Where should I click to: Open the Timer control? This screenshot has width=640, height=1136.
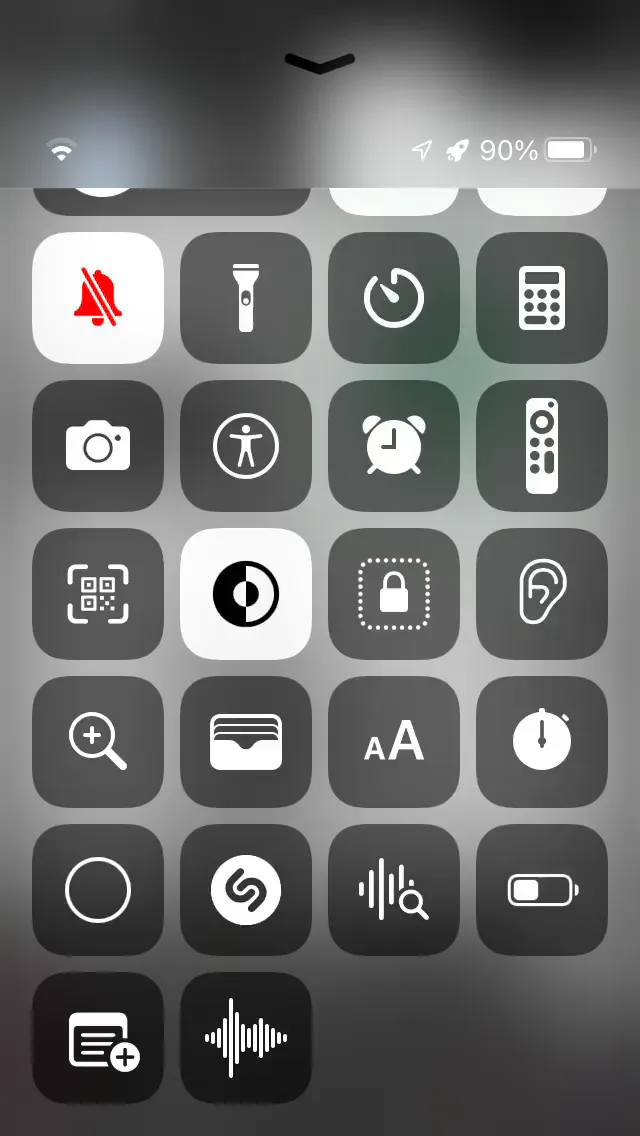[x=394, y=298]
